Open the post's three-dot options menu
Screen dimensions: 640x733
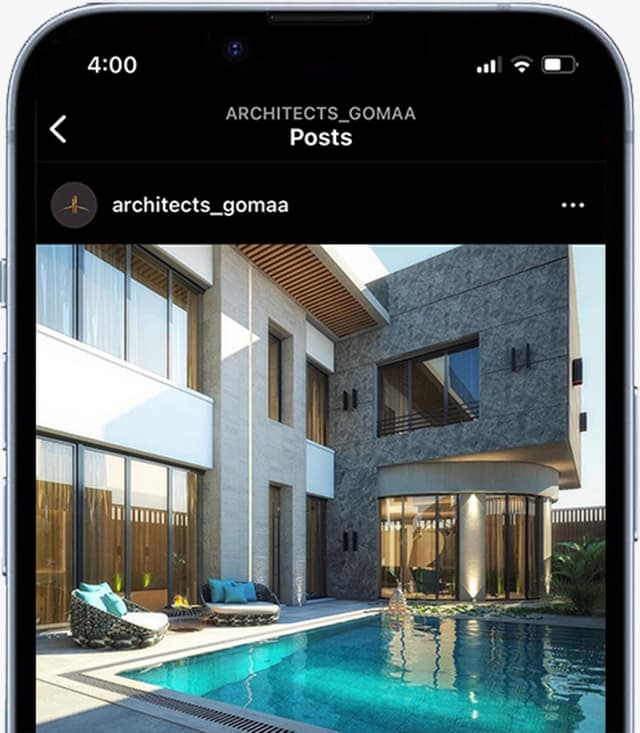(x=572, y=205)
